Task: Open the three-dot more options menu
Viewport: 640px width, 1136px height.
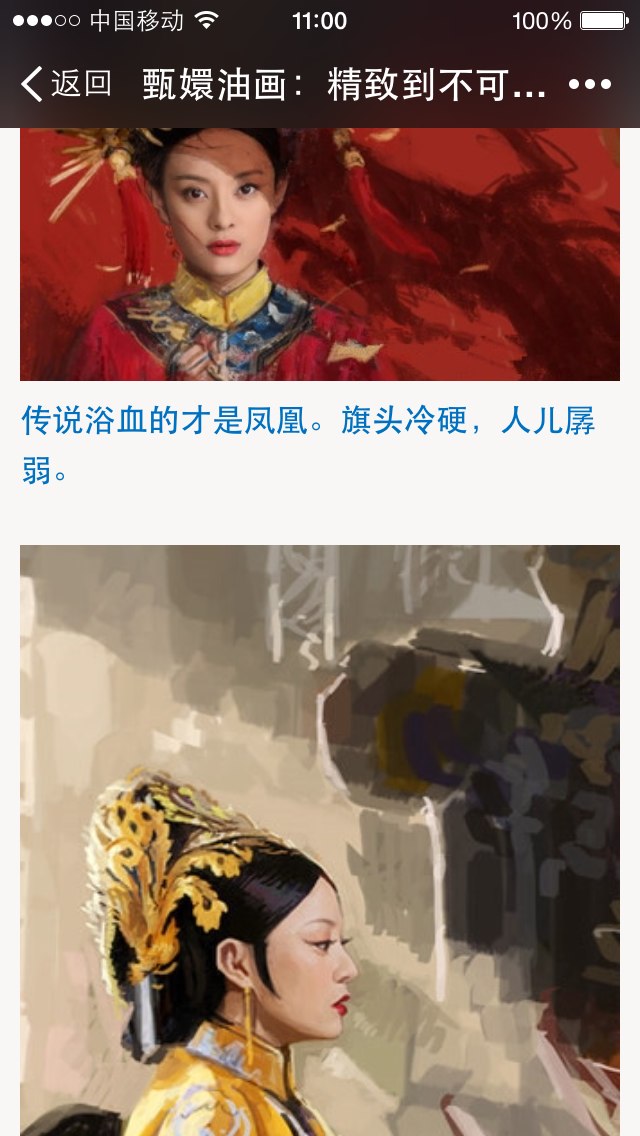Action: (x=590, y=85)
